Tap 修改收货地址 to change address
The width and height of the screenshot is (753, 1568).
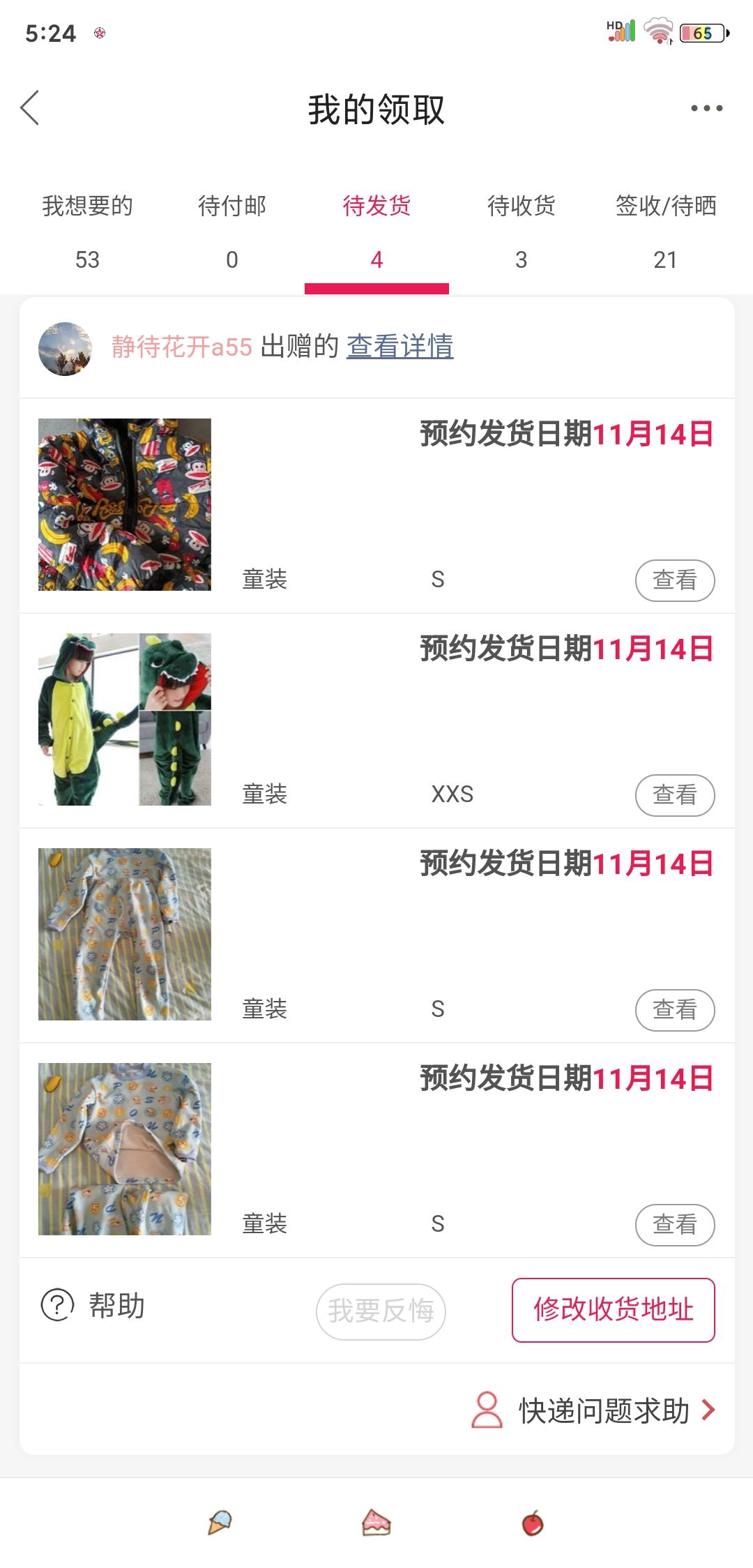point(614,1310)
